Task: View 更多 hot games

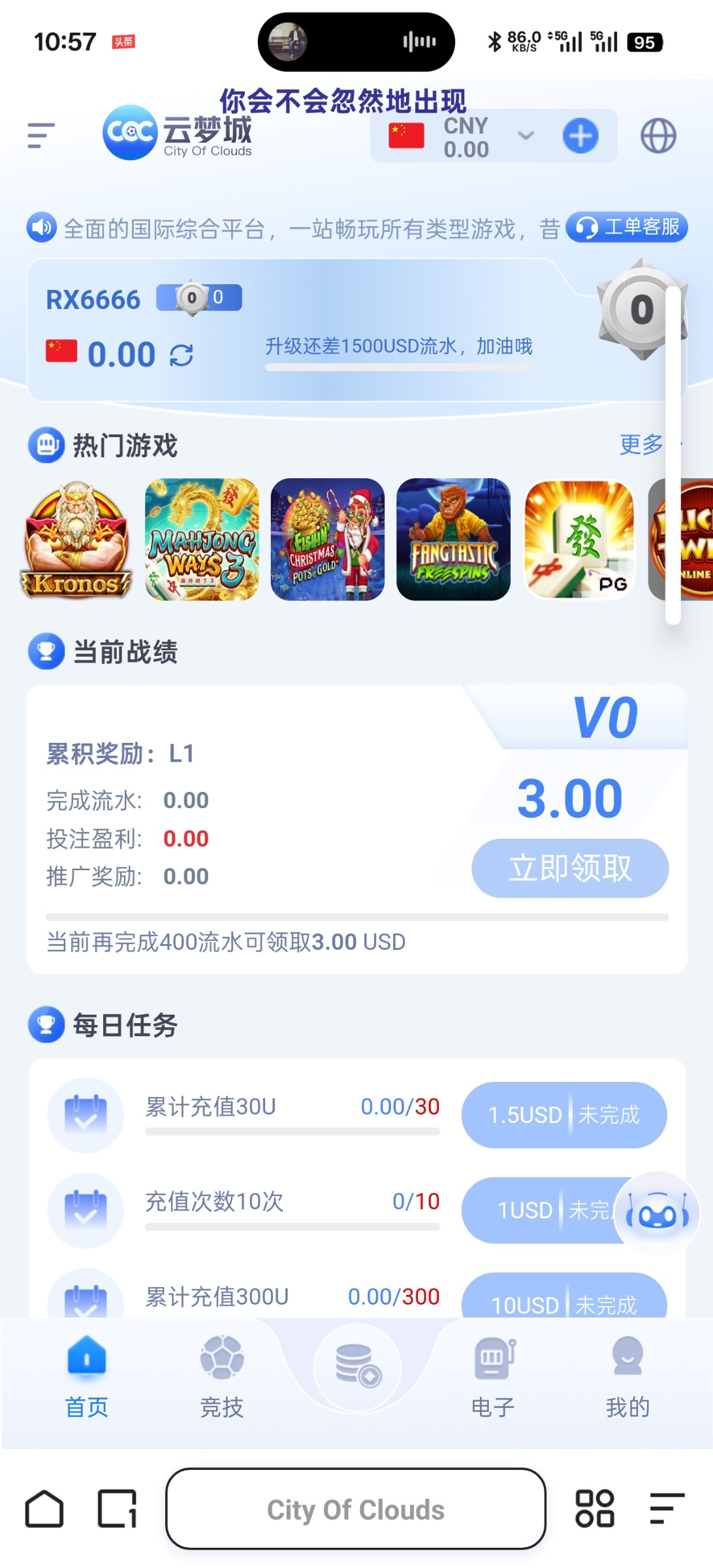Action: pos(642,445)
